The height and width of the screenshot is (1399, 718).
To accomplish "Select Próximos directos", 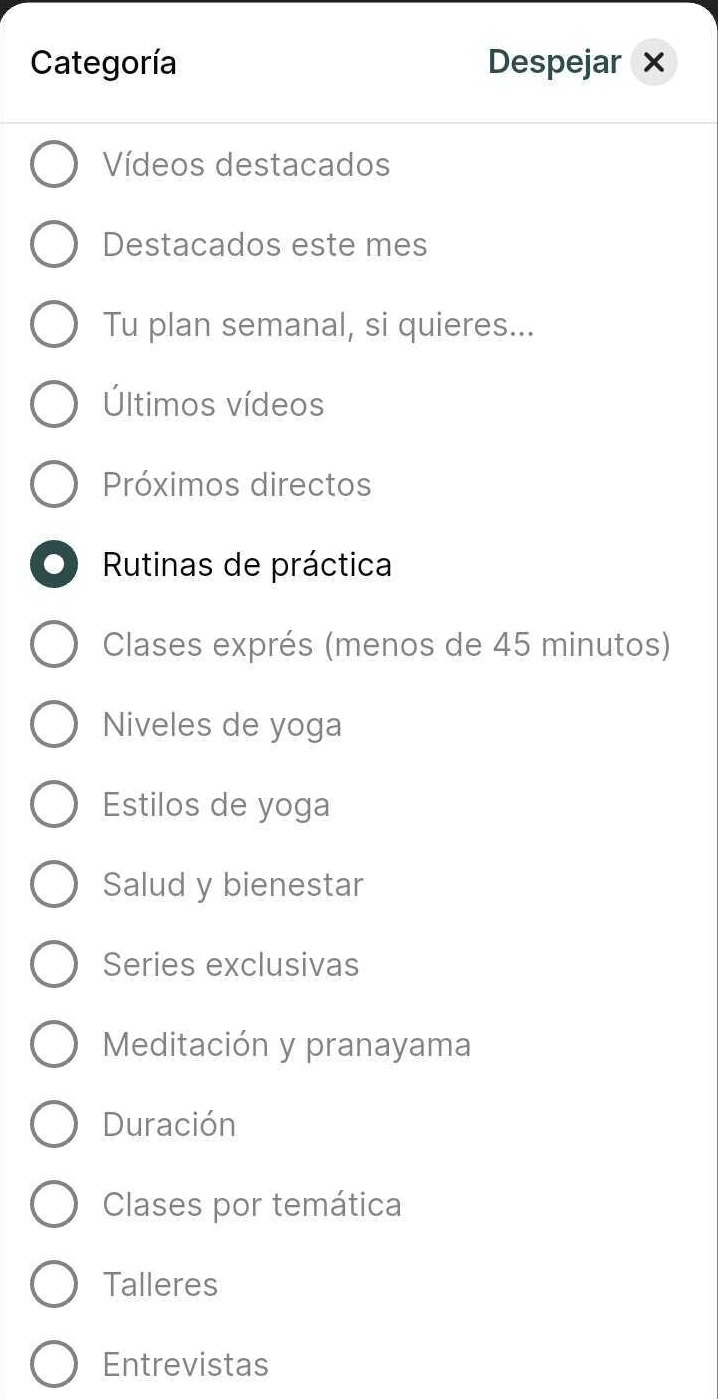I will tap(54, 485).
